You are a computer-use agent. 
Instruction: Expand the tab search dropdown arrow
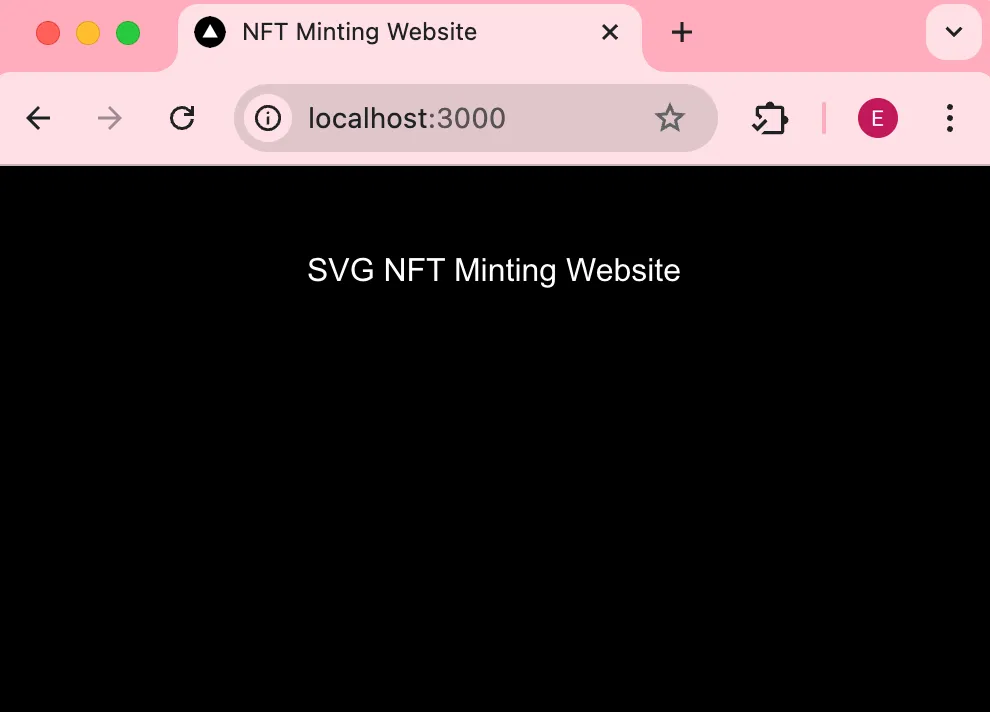pos(953,32)
